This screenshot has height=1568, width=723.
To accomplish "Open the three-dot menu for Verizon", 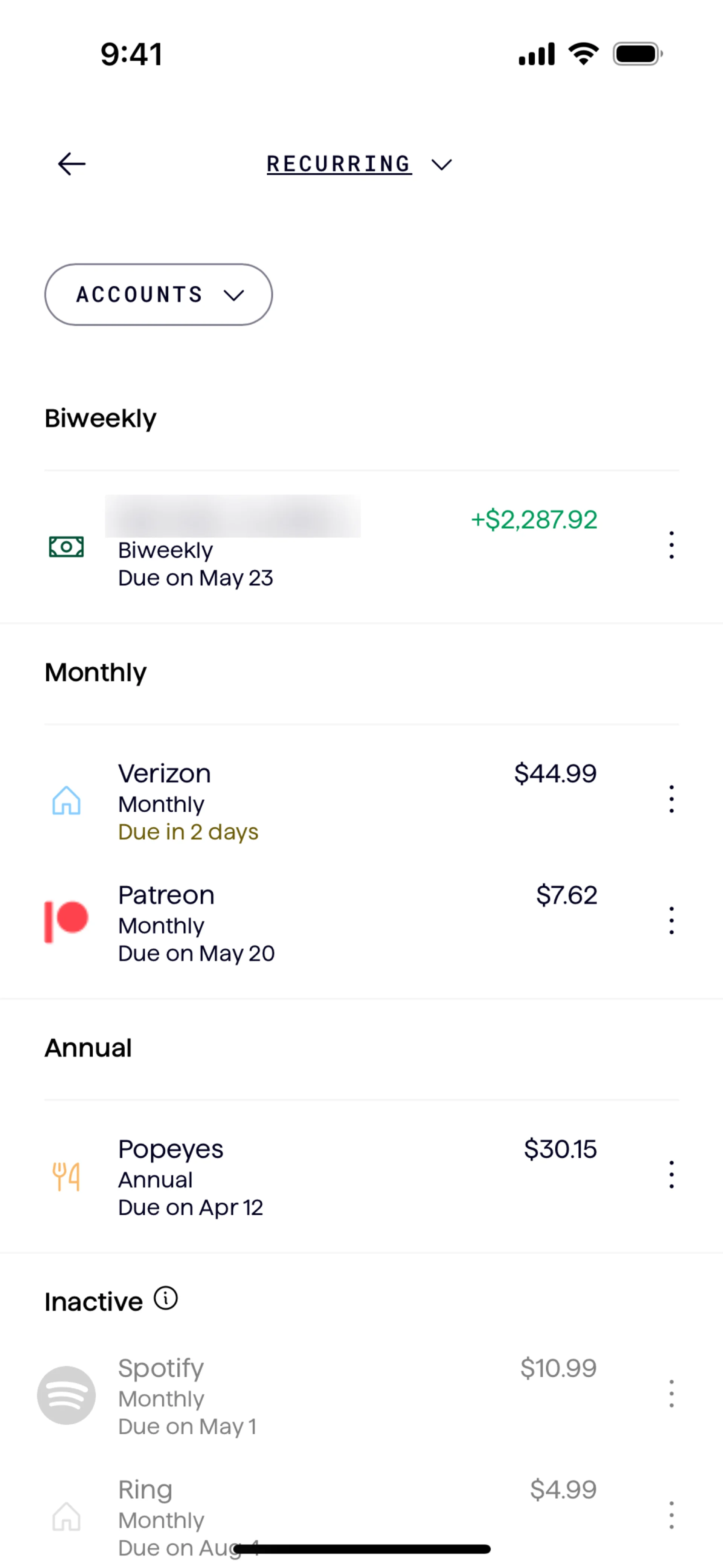I will 671,799.
